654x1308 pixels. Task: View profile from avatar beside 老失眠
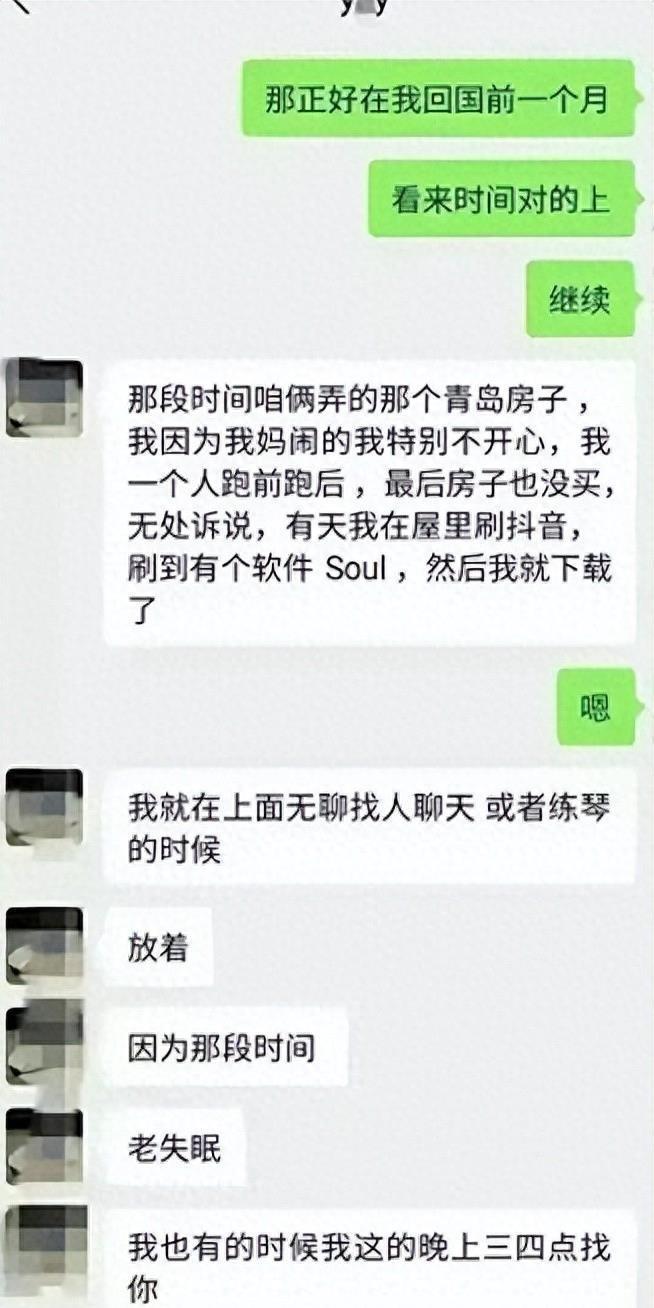pos(44,1146)
